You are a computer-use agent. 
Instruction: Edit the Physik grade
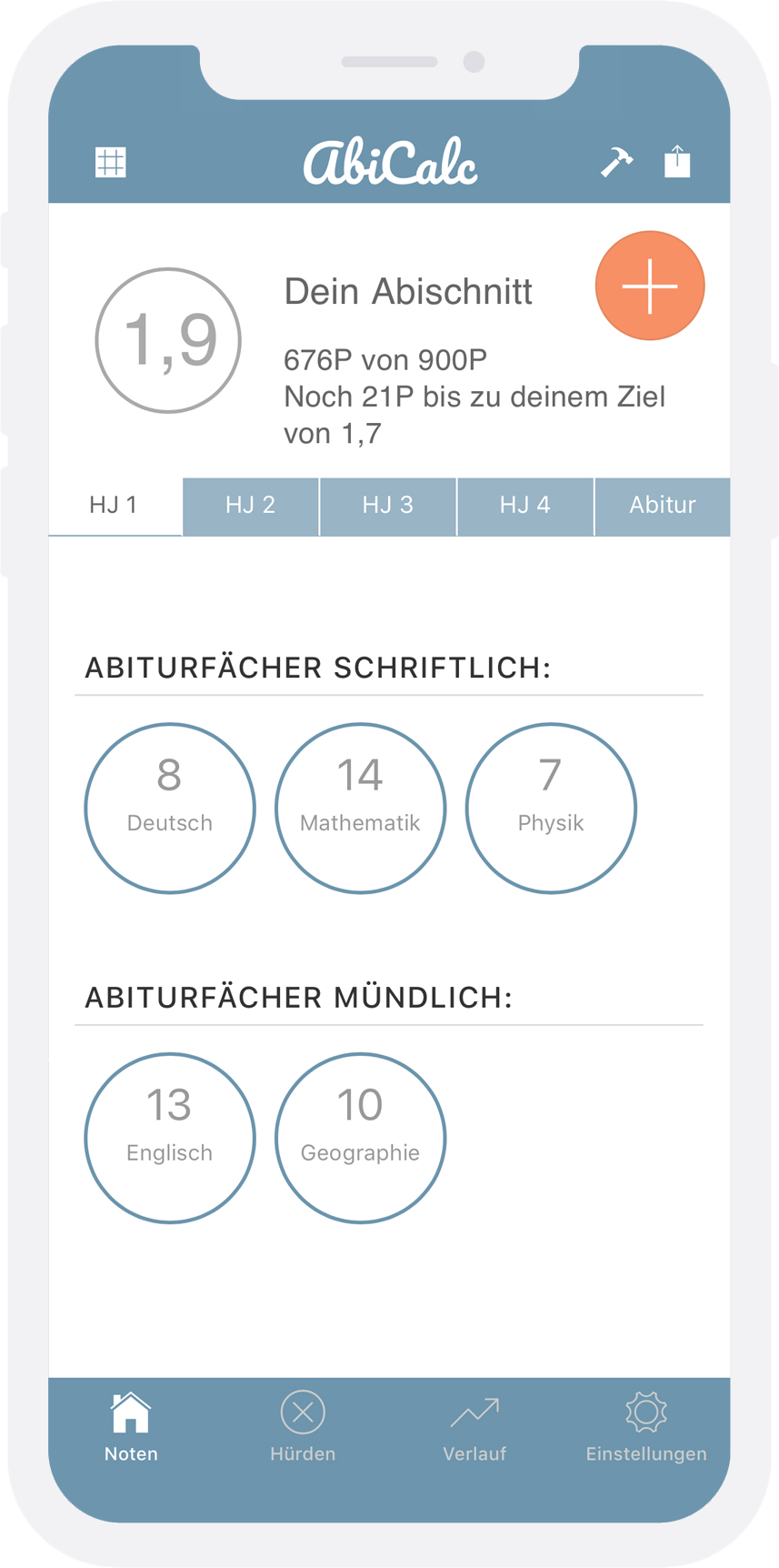(x=551, y=809)
